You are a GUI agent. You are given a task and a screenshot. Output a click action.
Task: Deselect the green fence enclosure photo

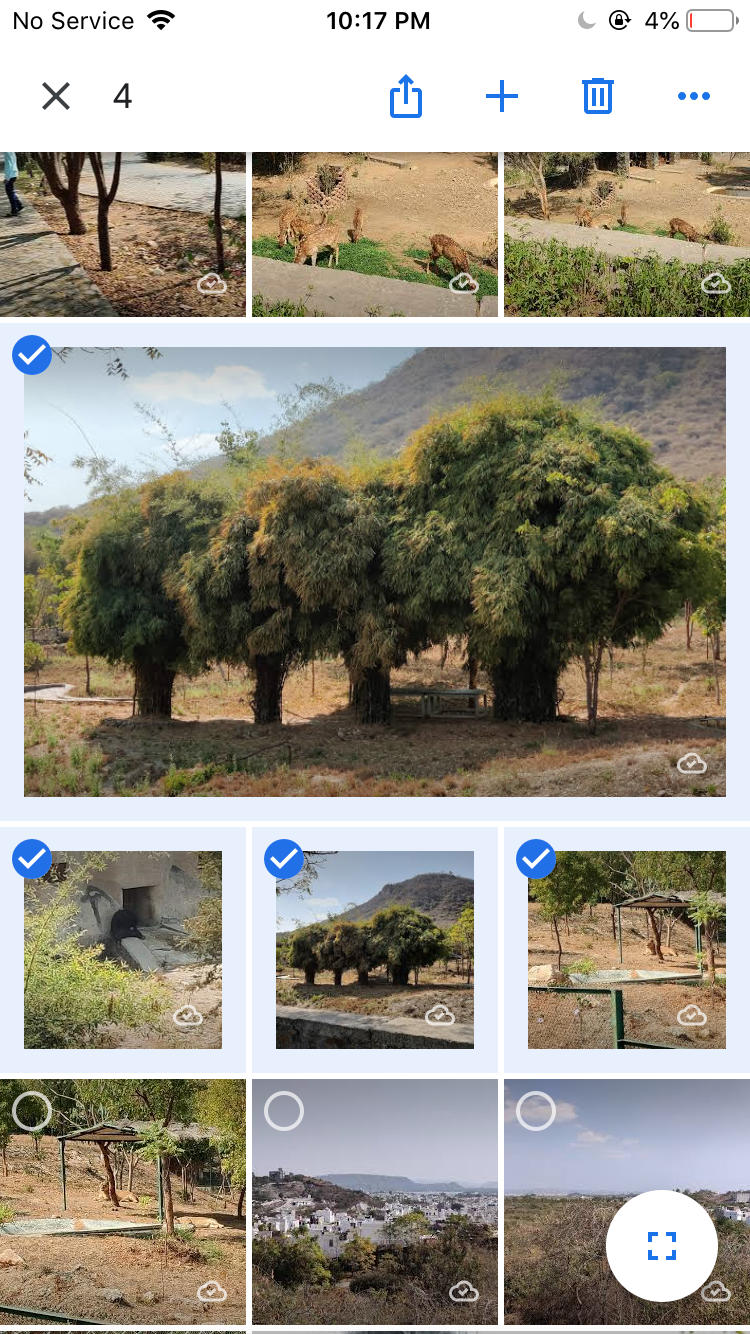click(x=536, y=859)
